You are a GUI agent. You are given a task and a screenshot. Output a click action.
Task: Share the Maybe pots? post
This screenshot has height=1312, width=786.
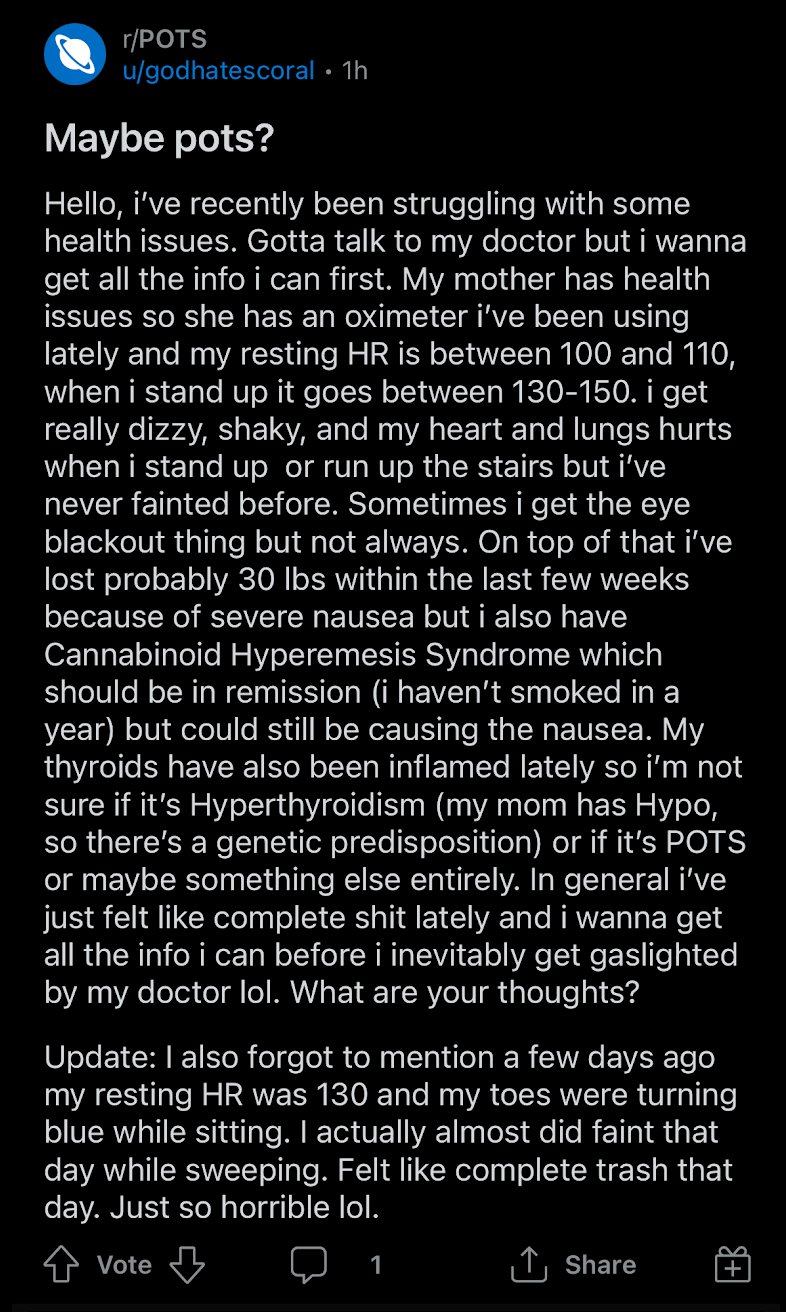coord(573,1265)
